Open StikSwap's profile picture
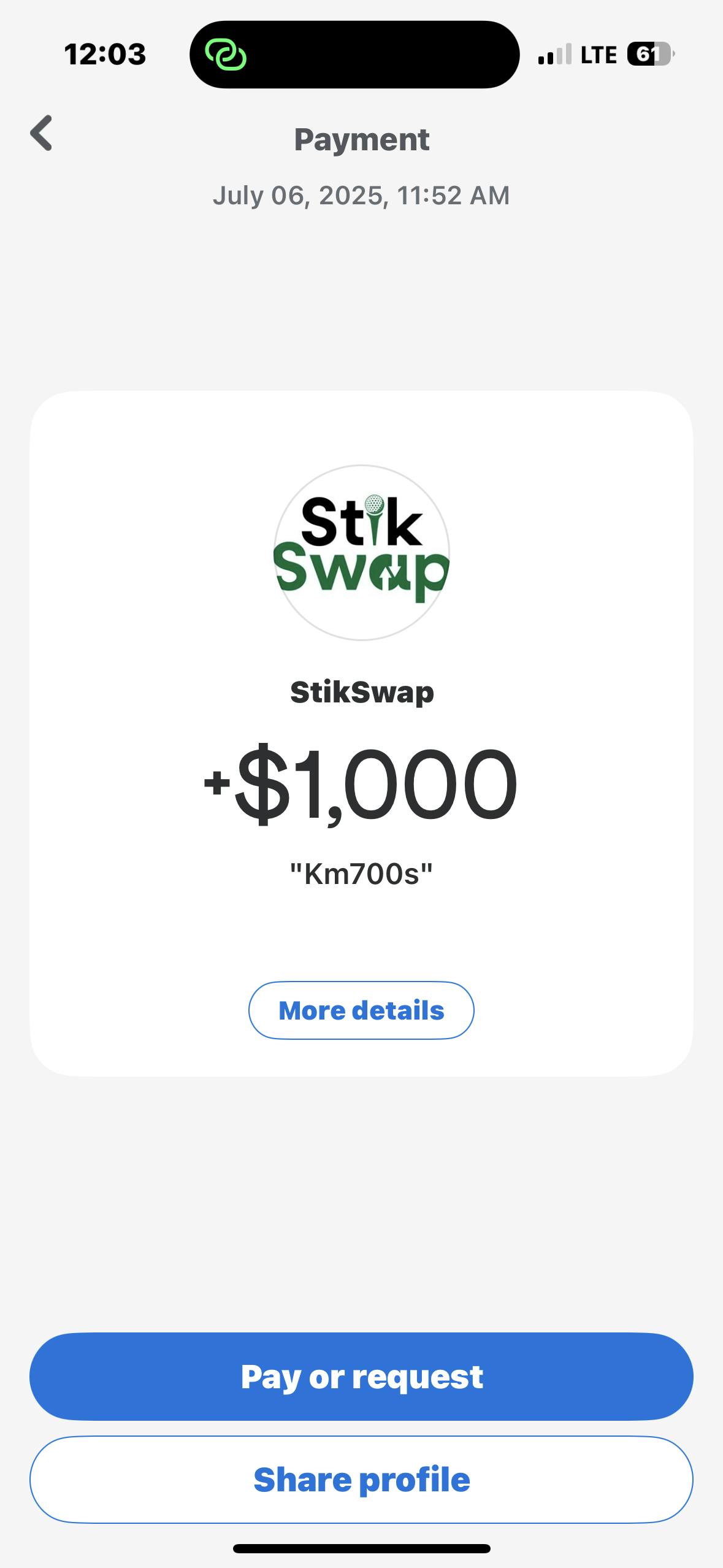Screen dimensions: 723x1568 coord(361,552)
